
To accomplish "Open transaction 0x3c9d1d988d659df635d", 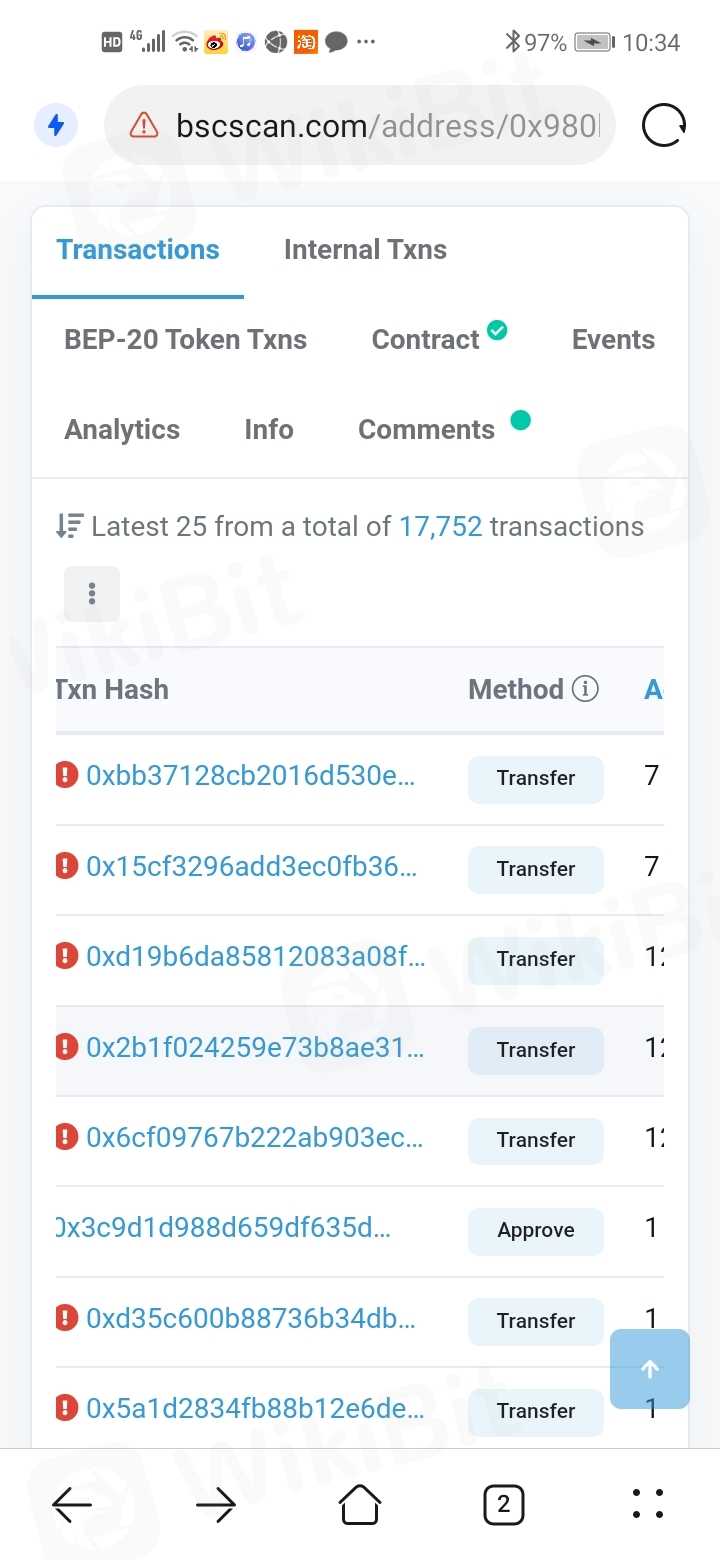I will tap(225, 1228).
